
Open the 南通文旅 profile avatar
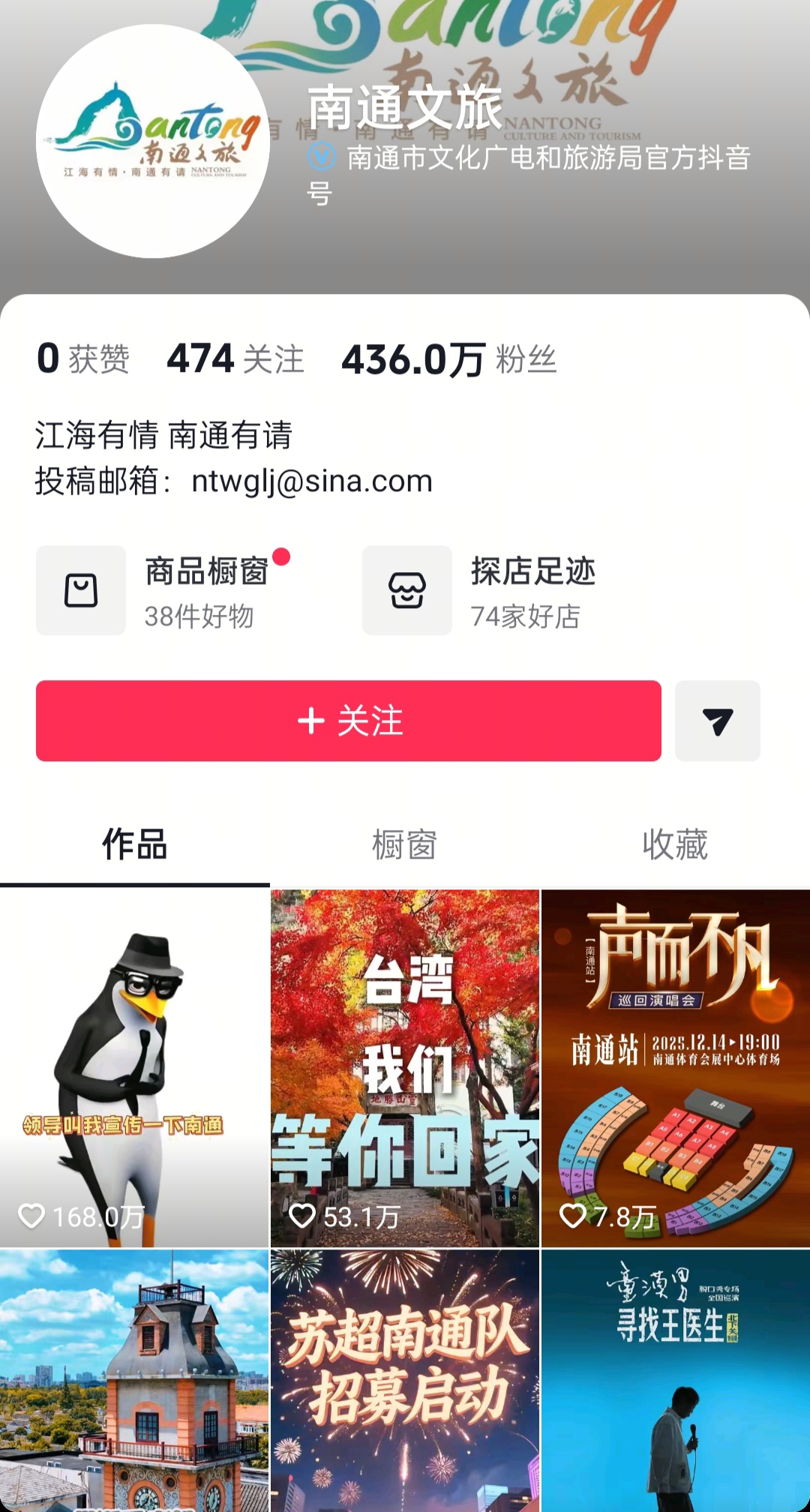tap(153, 142)
